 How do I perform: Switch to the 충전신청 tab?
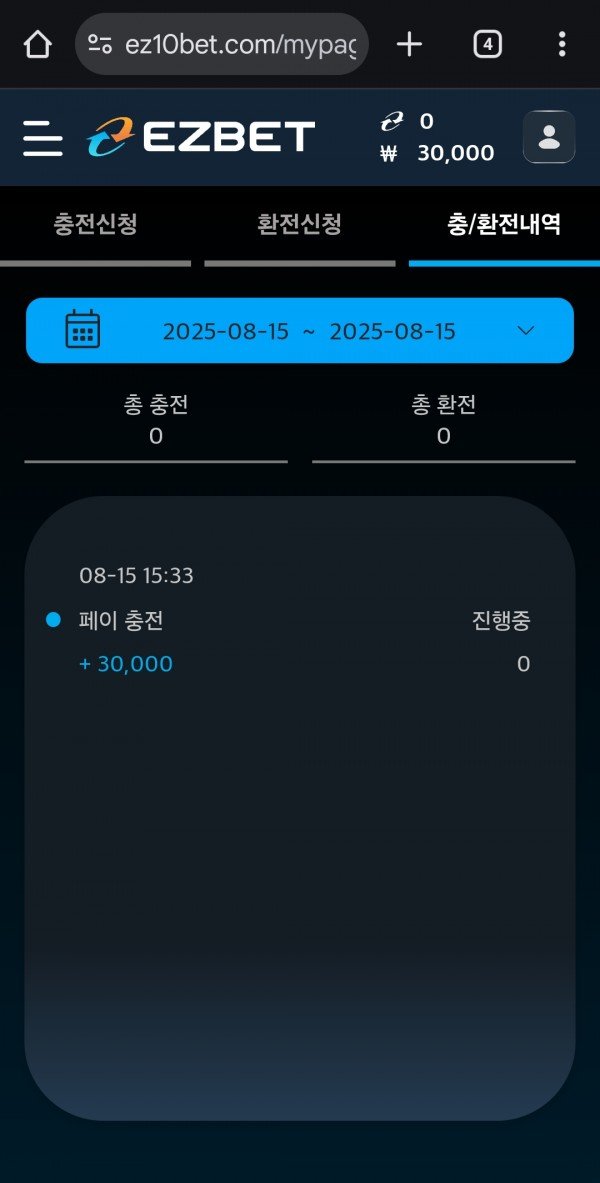[x=95, y=224]
